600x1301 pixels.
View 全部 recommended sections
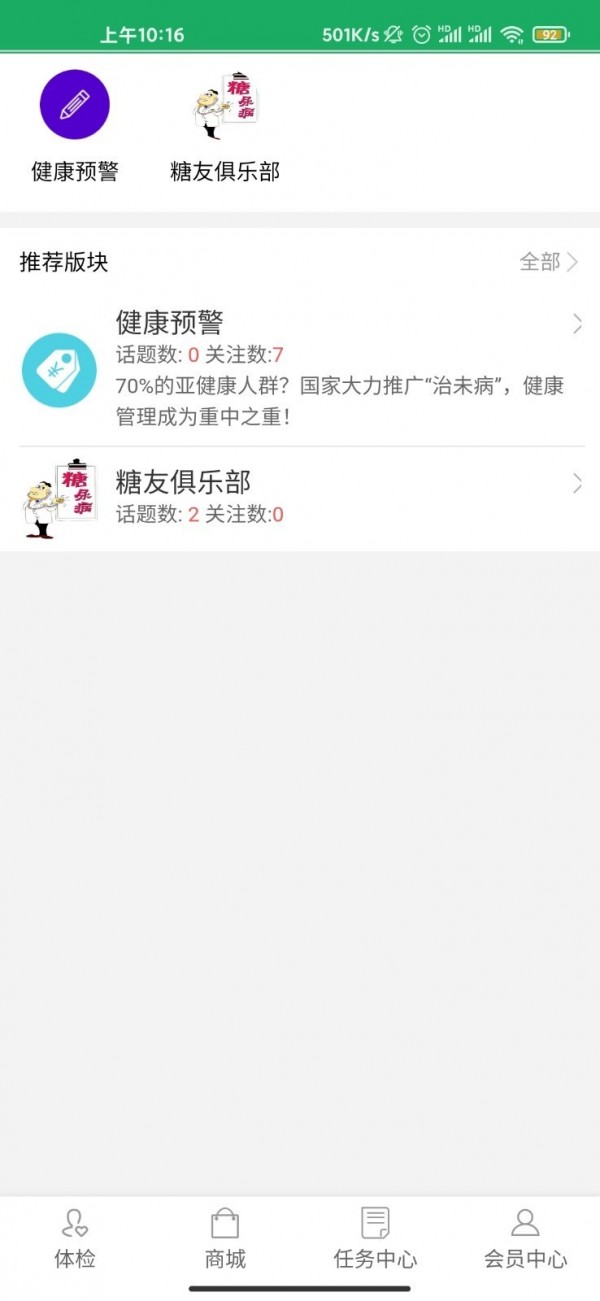coord(548,262)
